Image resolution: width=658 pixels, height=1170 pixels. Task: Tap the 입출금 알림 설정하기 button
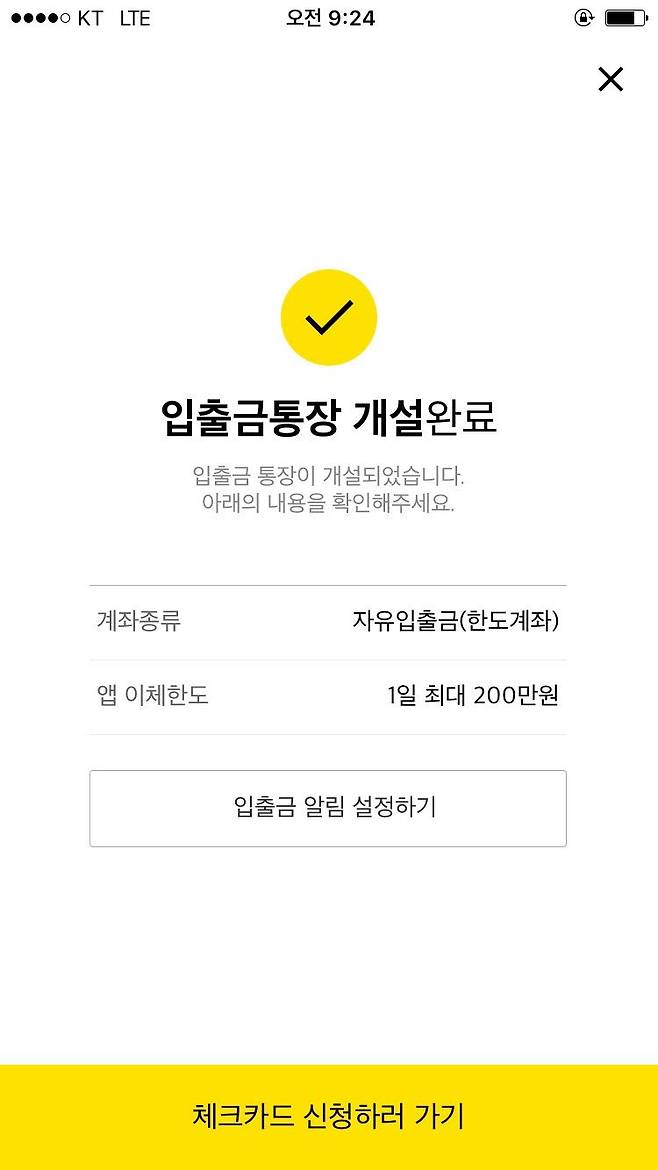(x=328, y=808)
